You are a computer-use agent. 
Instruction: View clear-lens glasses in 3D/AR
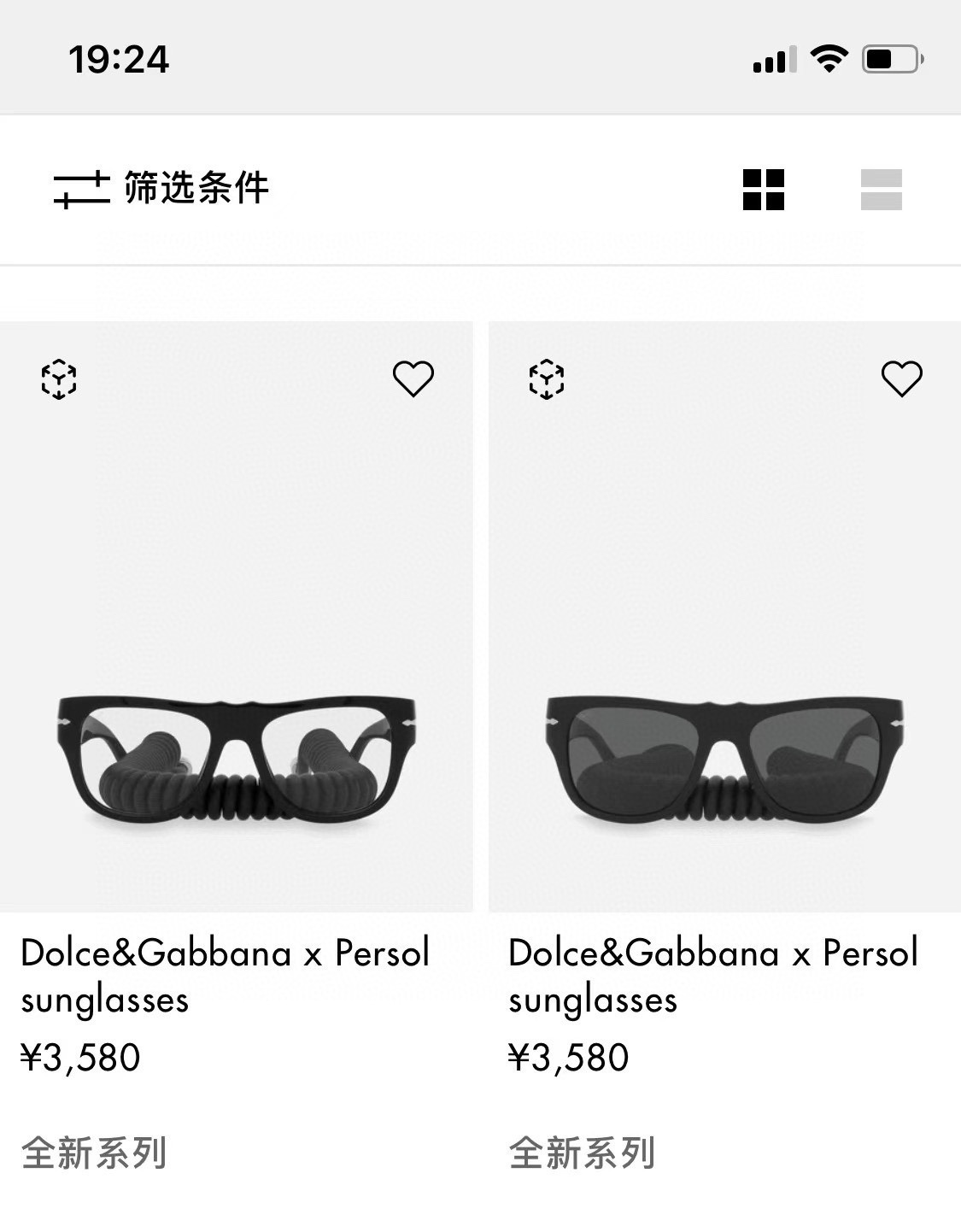click(59, 379)
